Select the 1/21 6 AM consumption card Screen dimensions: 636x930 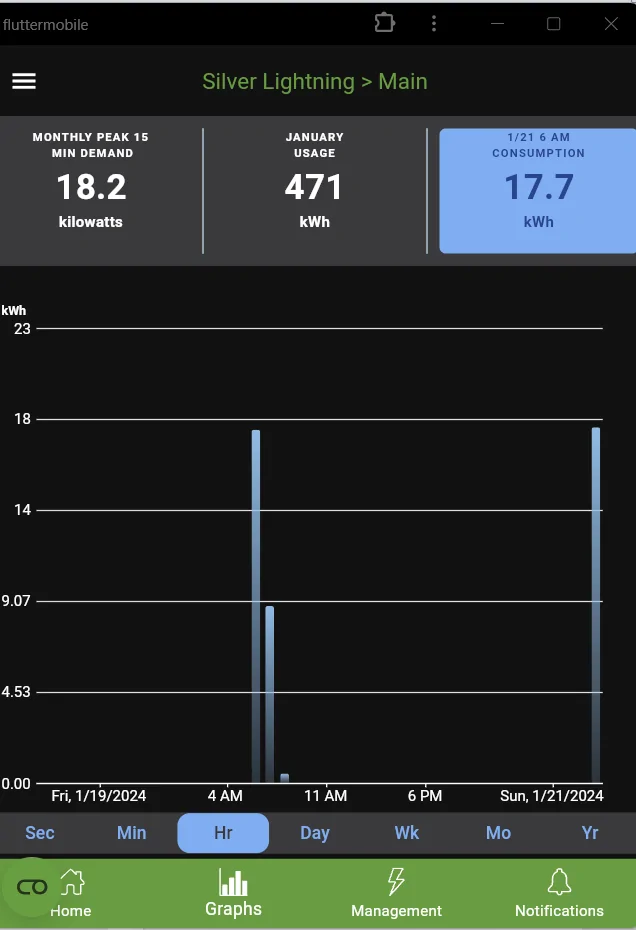[538, 190]
